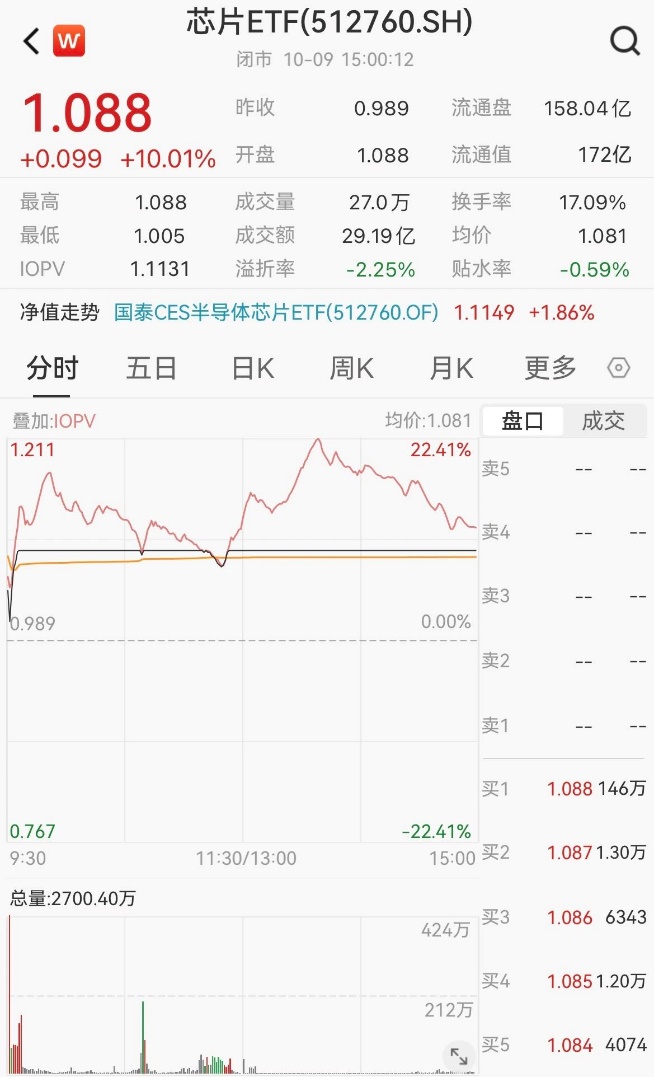Select the 盘口 order book tab
This screenshot has height=1077, width=654.
point(523,420)
